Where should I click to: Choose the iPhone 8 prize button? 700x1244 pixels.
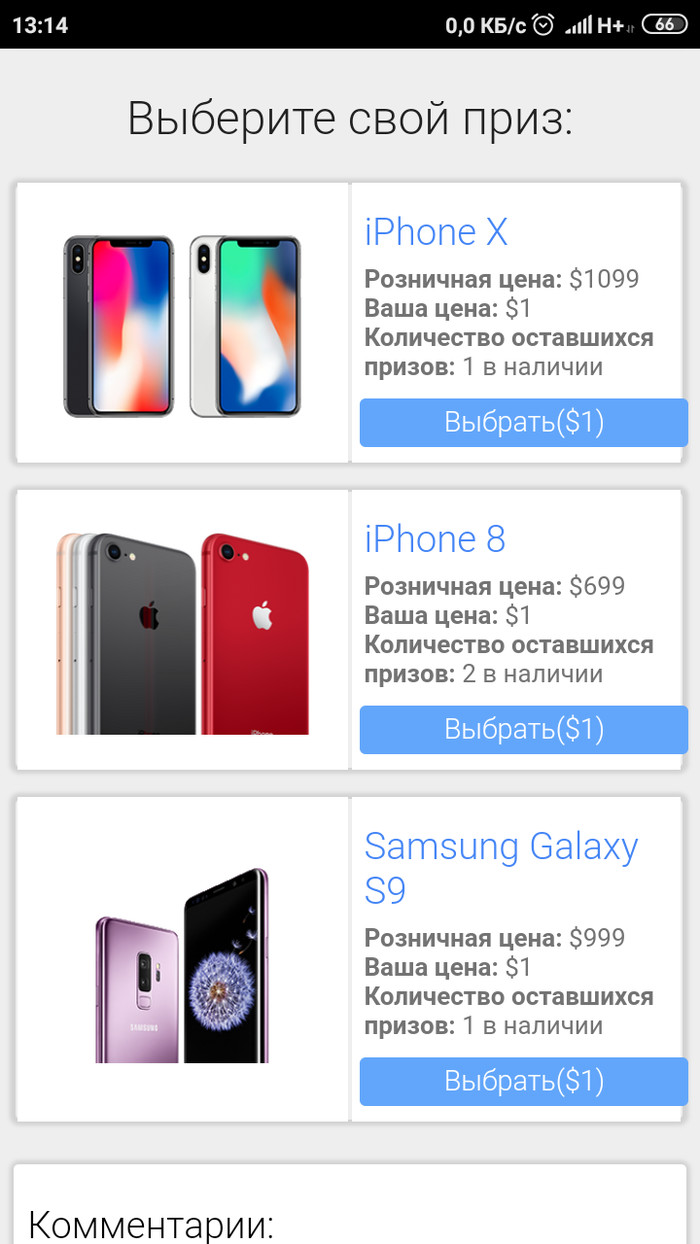[523, 729]
